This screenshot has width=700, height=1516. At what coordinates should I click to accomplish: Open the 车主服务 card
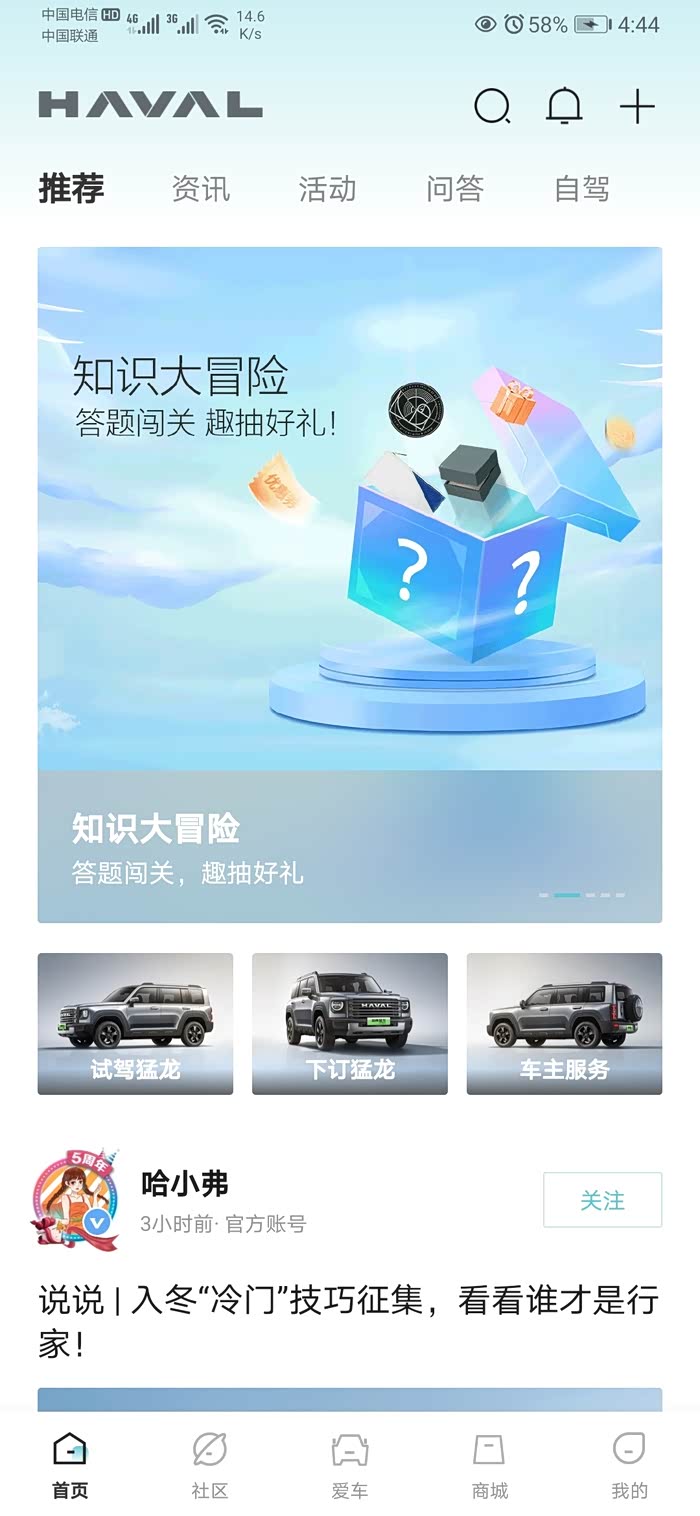tap(564, 1024)
